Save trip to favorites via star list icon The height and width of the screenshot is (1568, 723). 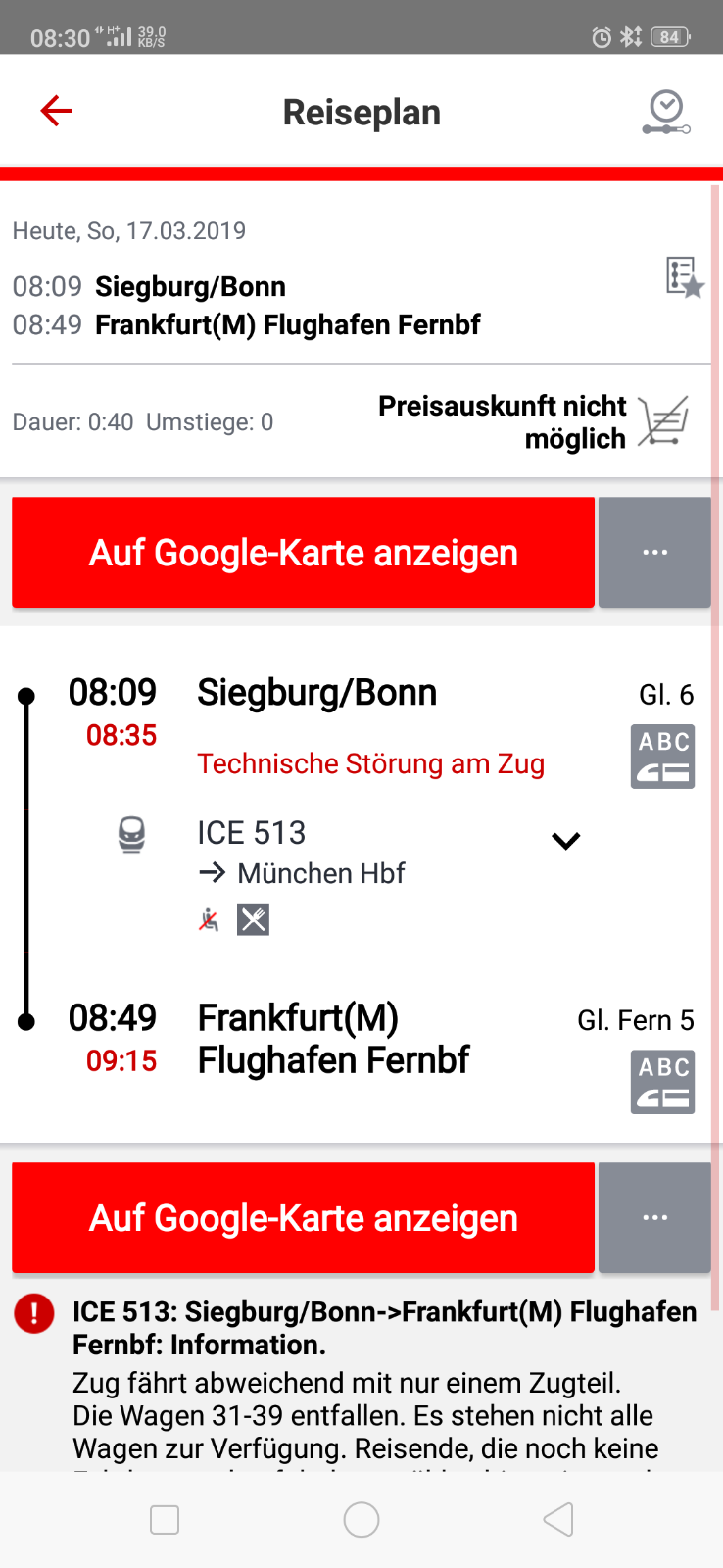point(684,277)
